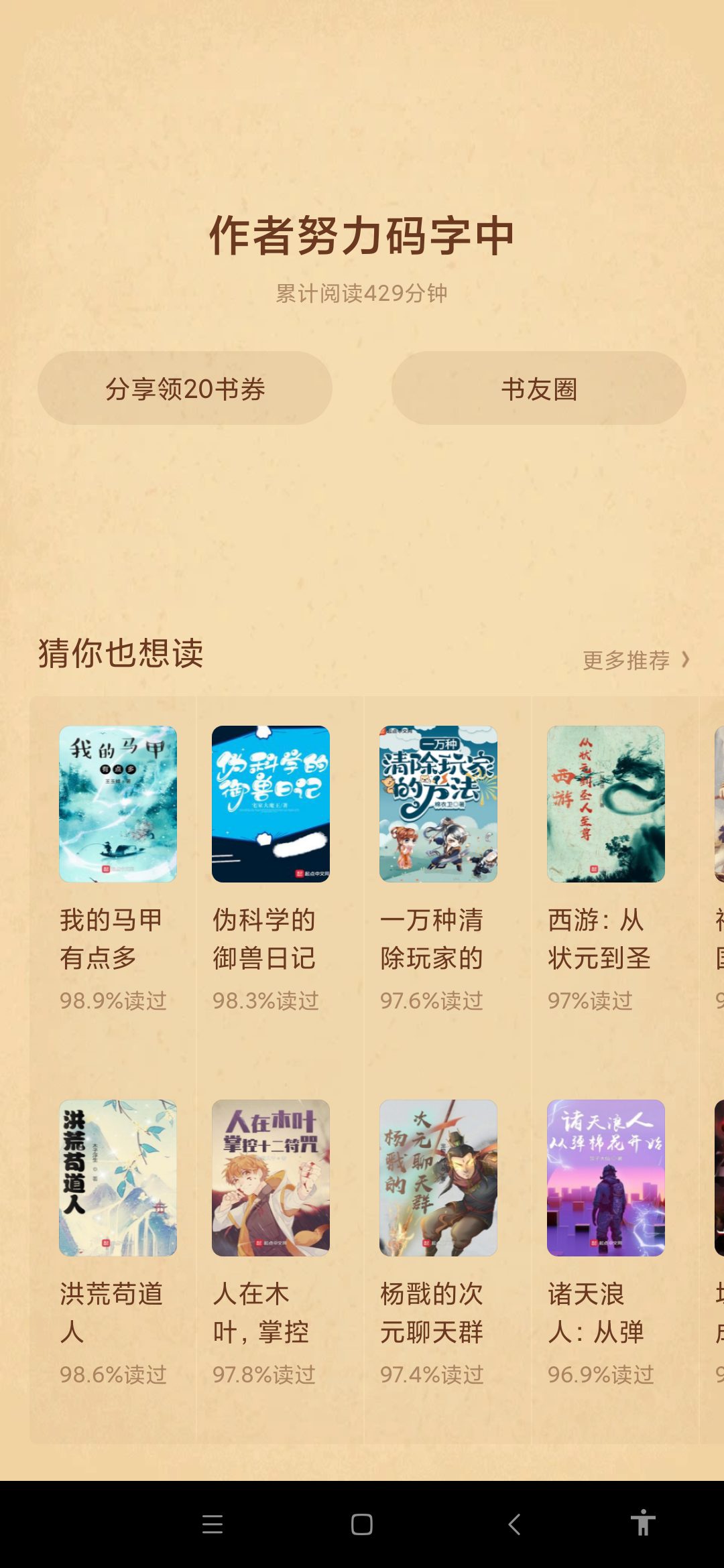The height and width of the screenshot is (1568, 724).
Task: Open the book 洪荒苟道人
Action: point(118,1178)
